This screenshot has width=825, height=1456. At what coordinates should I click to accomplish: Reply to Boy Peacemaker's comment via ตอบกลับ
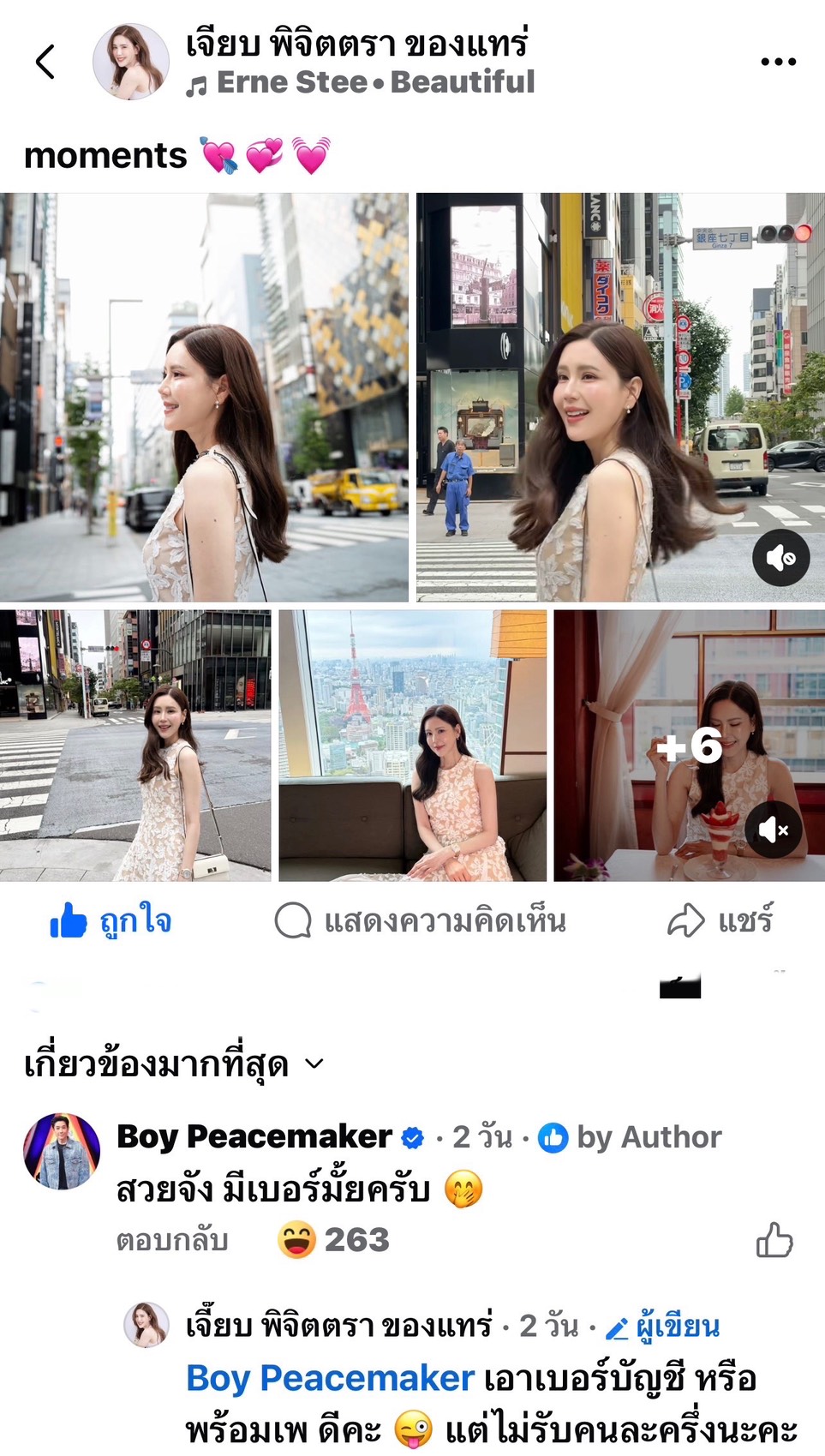pos(172,1240)
